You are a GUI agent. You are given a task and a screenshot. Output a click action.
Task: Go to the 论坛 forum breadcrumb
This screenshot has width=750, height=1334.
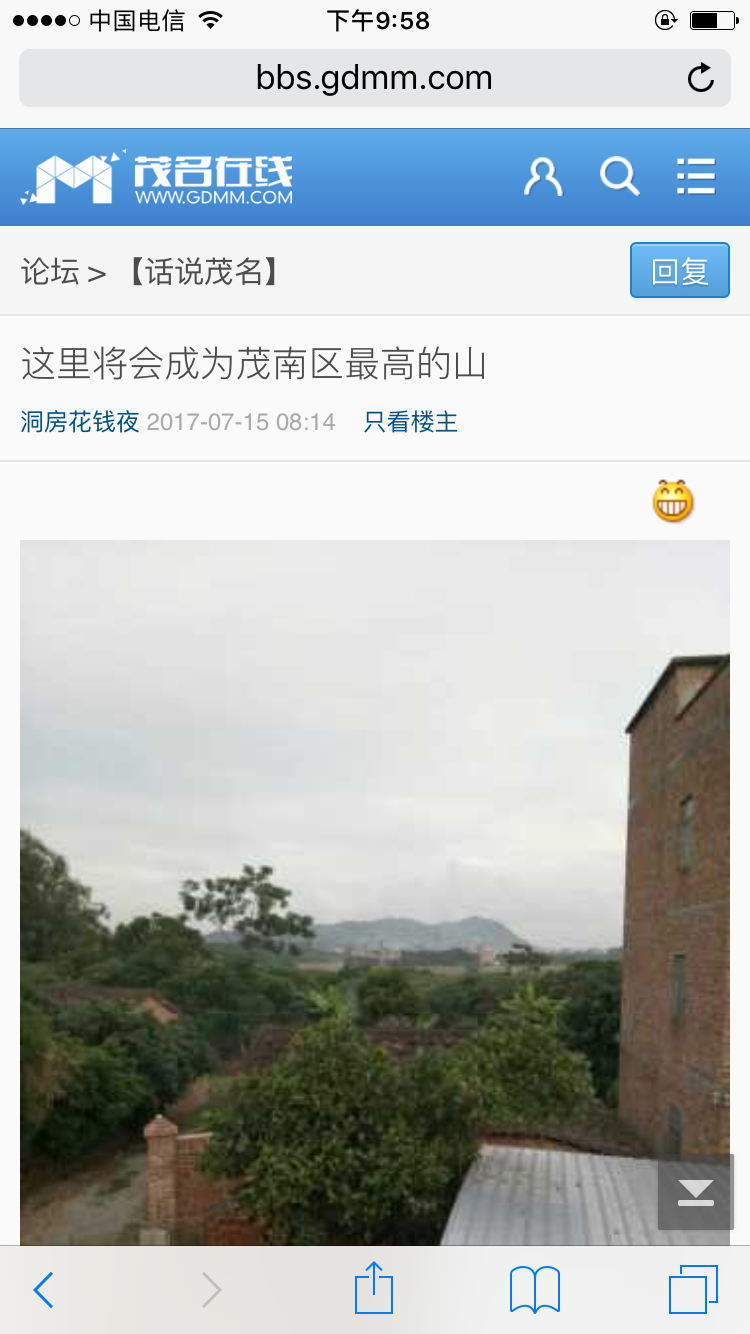click(x=50, y=271)
